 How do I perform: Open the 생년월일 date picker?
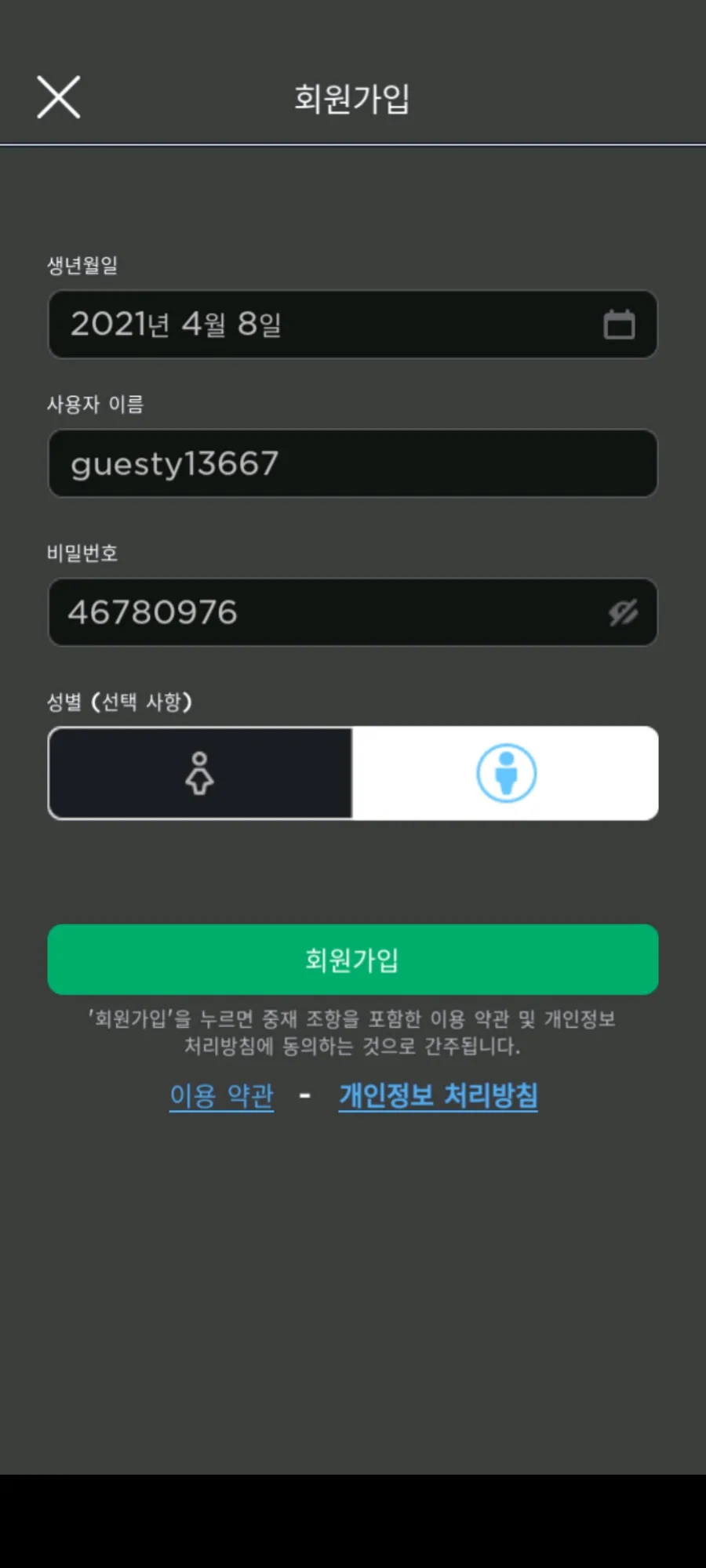click(x=619, y=324)
